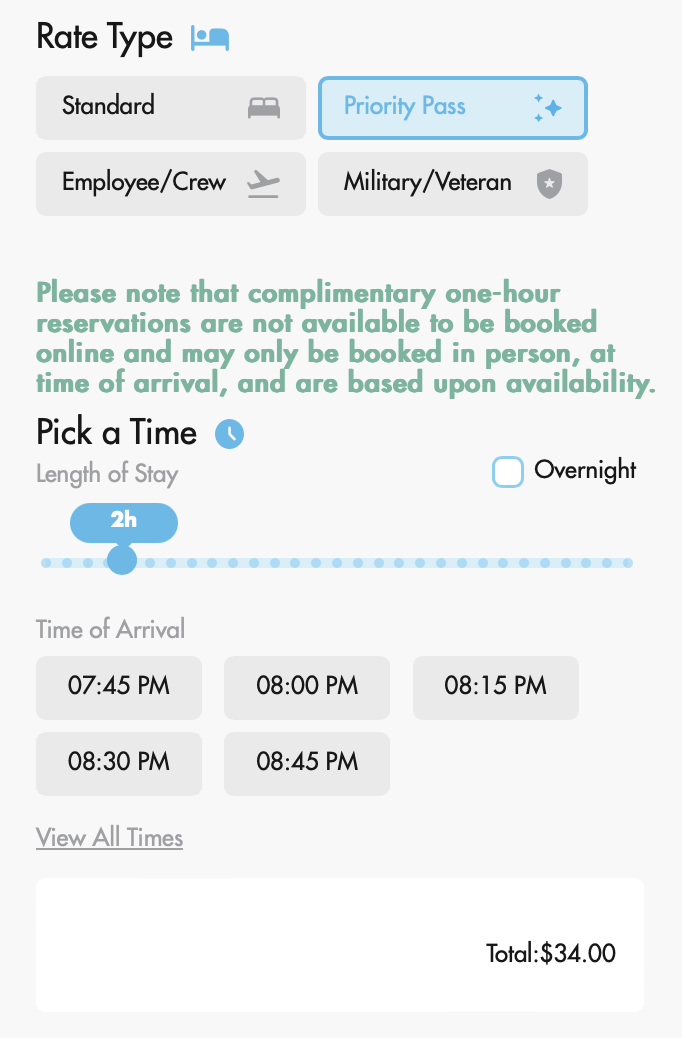Screen dimensions: 682x1038
Task: Check the Overnight box
Action: point(508,472)
